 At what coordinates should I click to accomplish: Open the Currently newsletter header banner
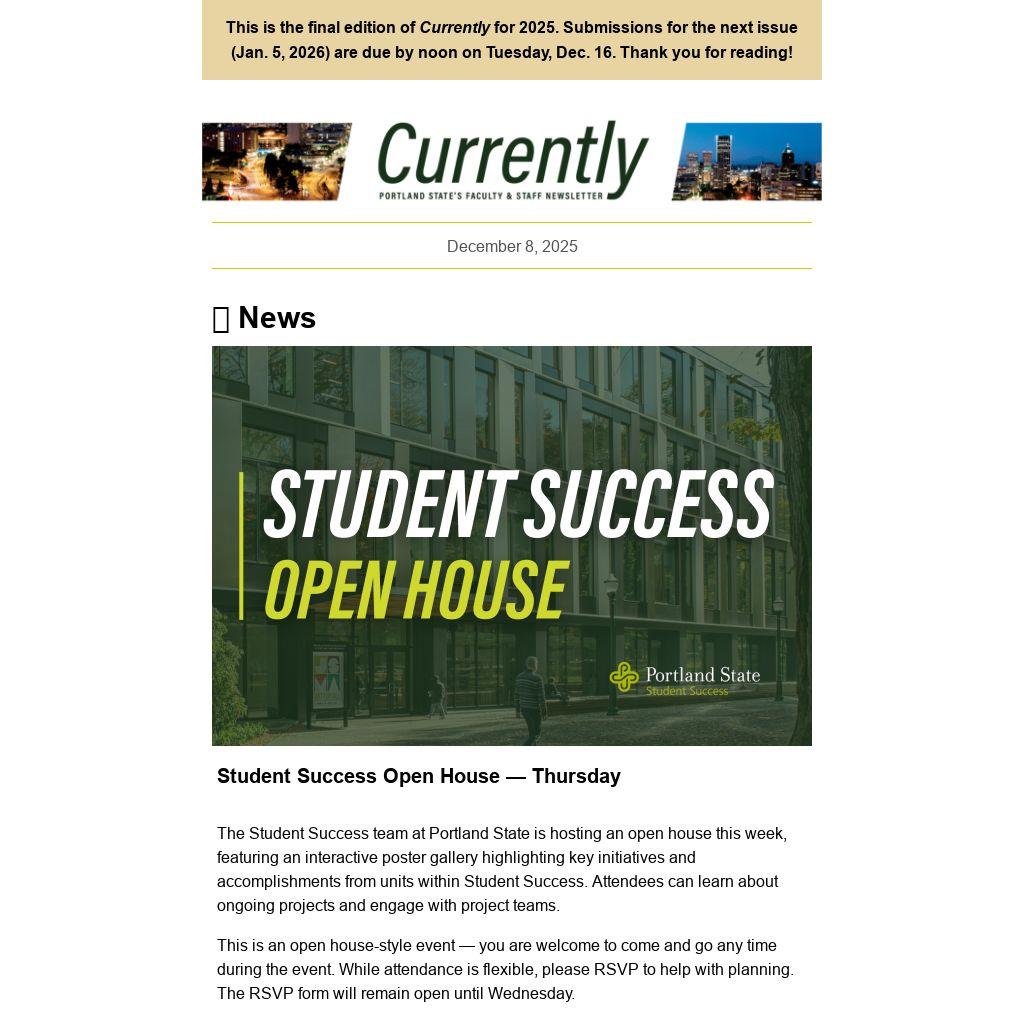tap(511, 161)
